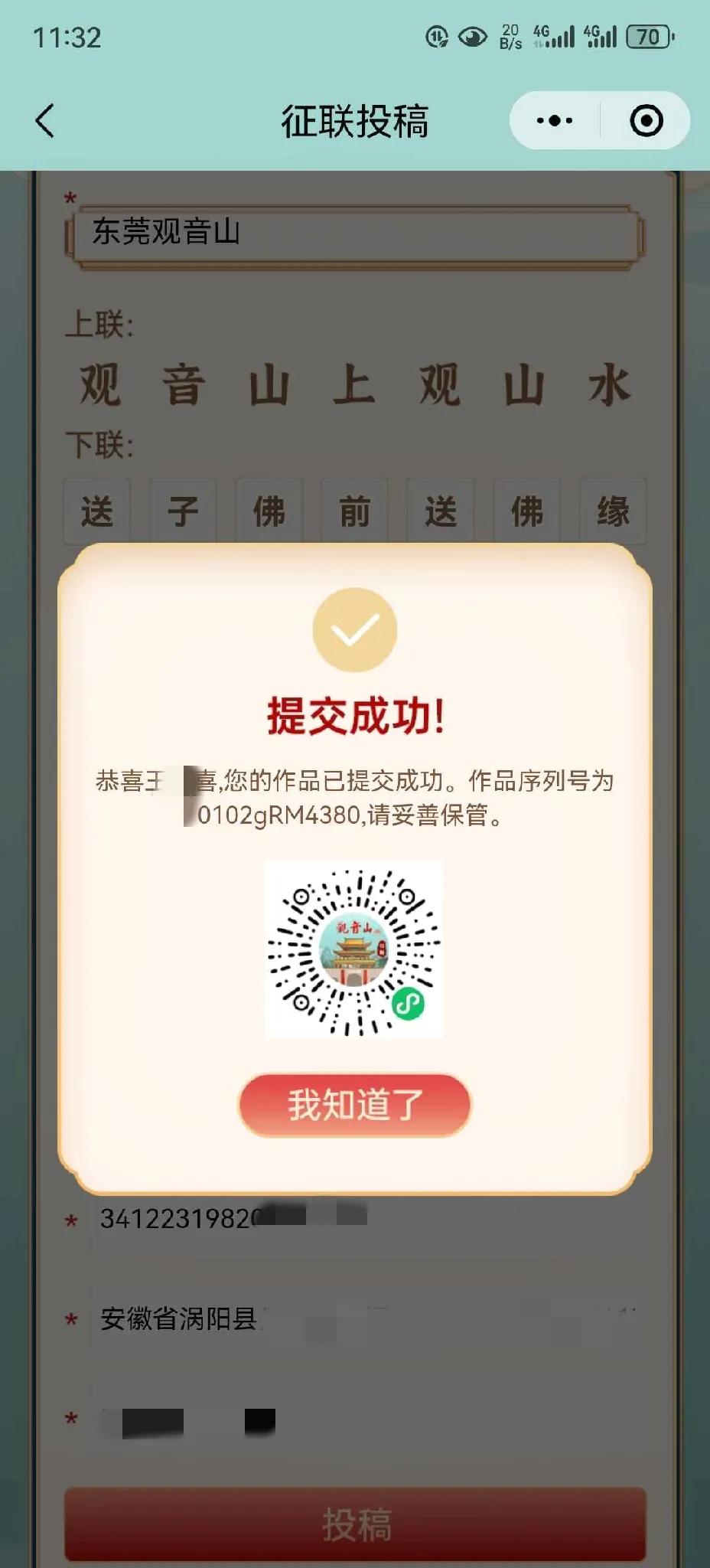The width and height of the screenshot is (710, 1568).
Task: Tap the WeChat logo on the QR code
Action: pos(410,999)
